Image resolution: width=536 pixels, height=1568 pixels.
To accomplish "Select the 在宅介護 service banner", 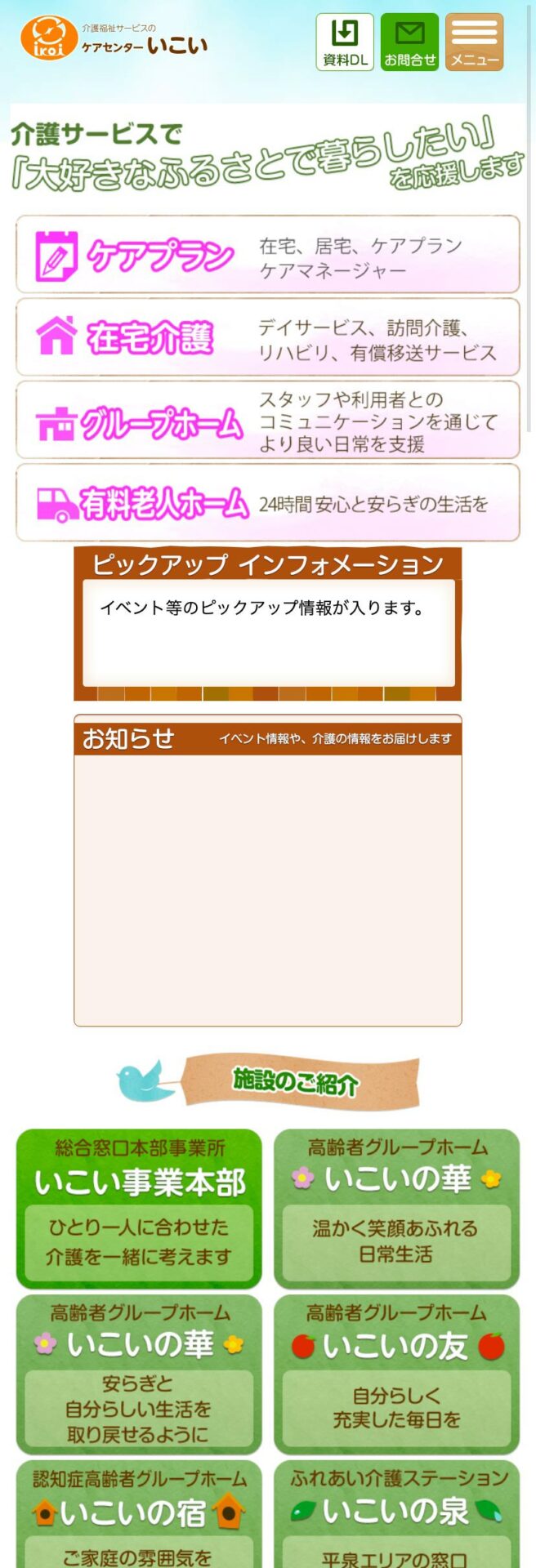I will [268, 337].
